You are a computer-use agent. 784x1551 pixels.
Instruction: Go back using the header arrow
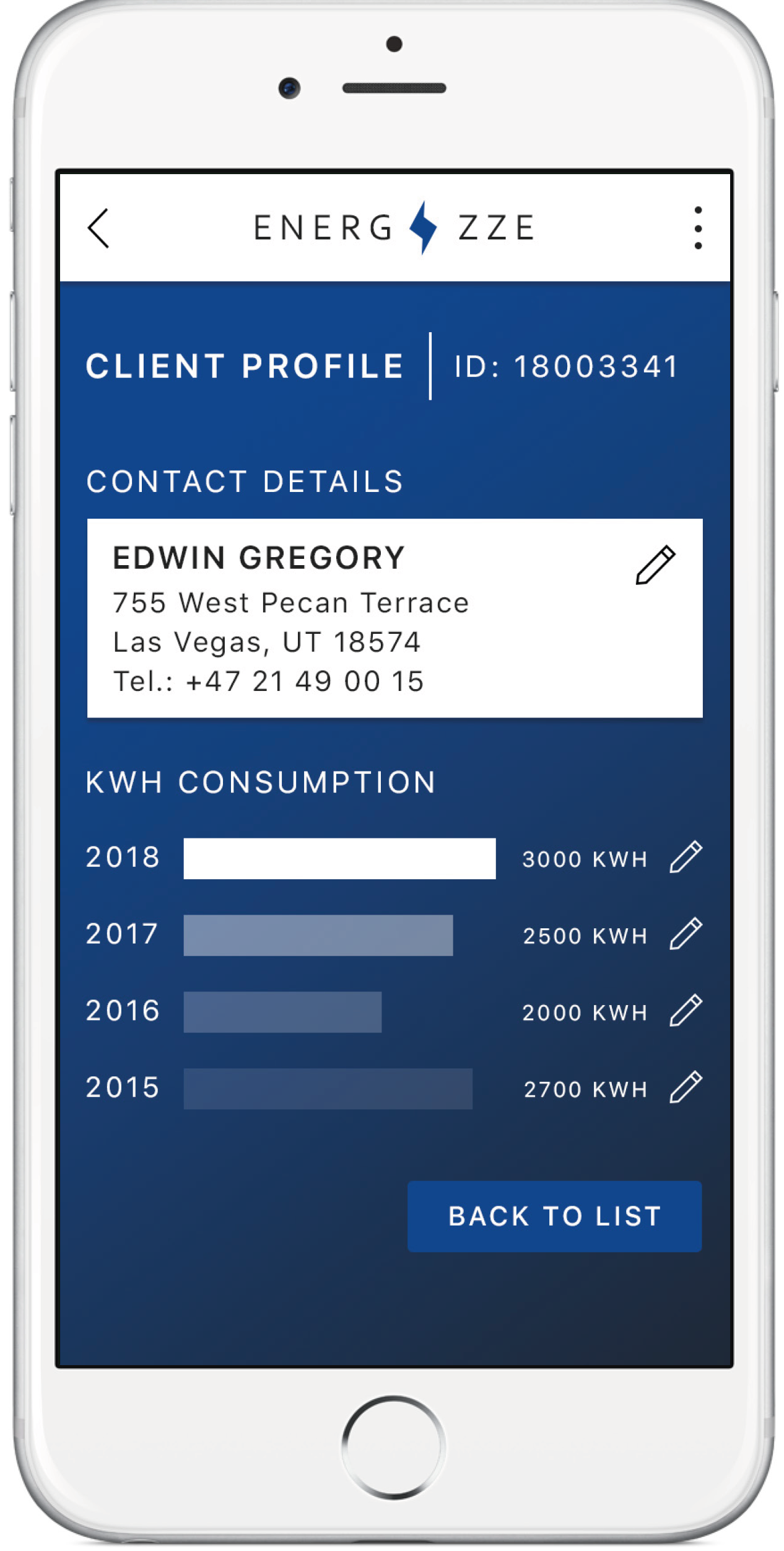click(x=98, y=228)
